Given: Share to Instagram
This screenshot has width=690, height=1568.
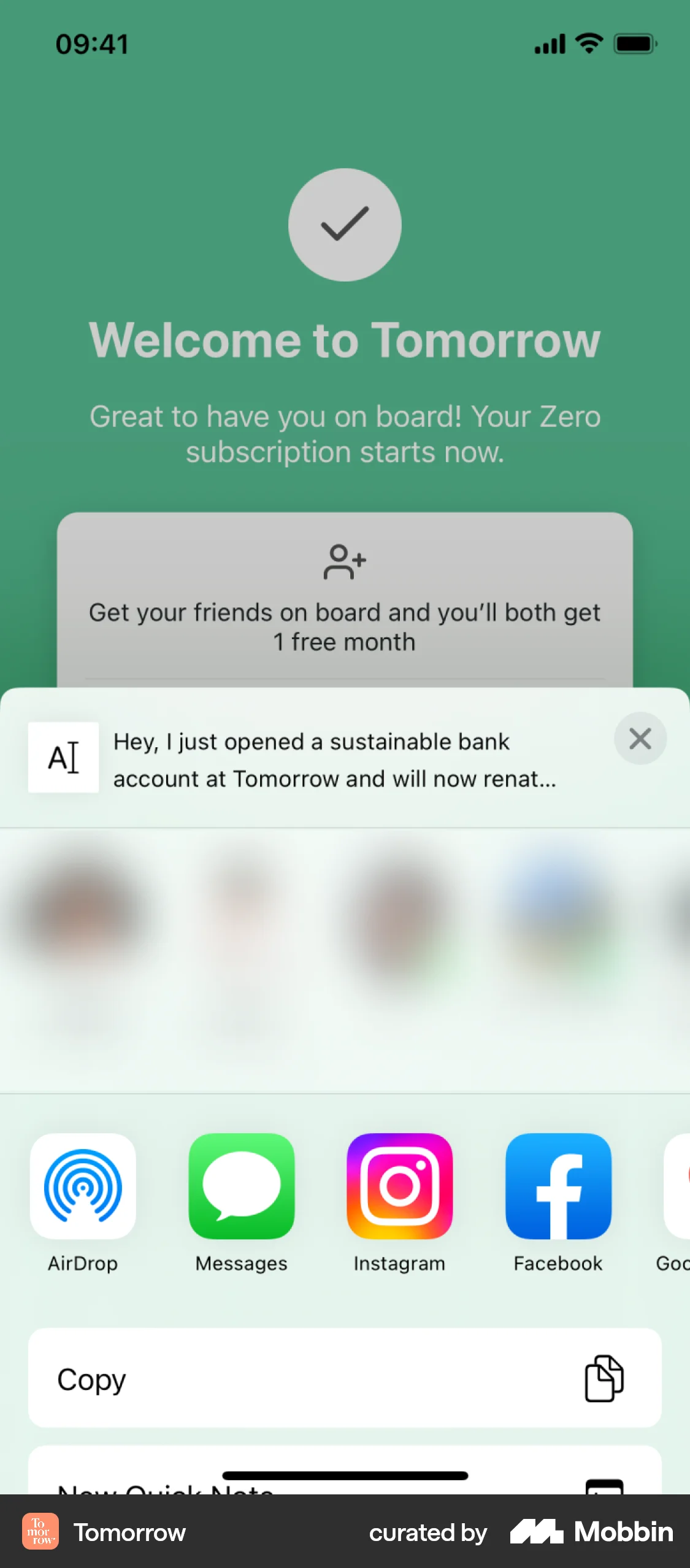Looking at the screenshot, I should (399, 1186).
